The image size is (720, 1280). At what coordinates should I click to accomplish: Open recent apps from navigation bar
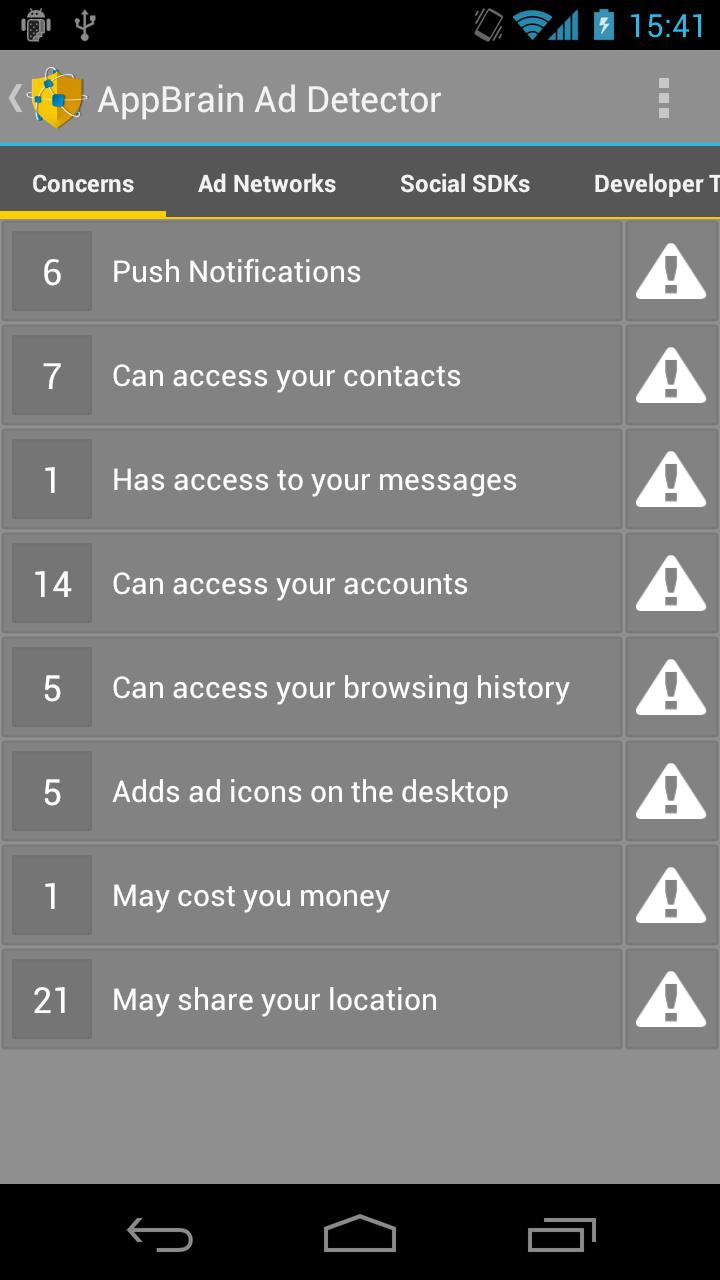click(x=561, y=1234)
